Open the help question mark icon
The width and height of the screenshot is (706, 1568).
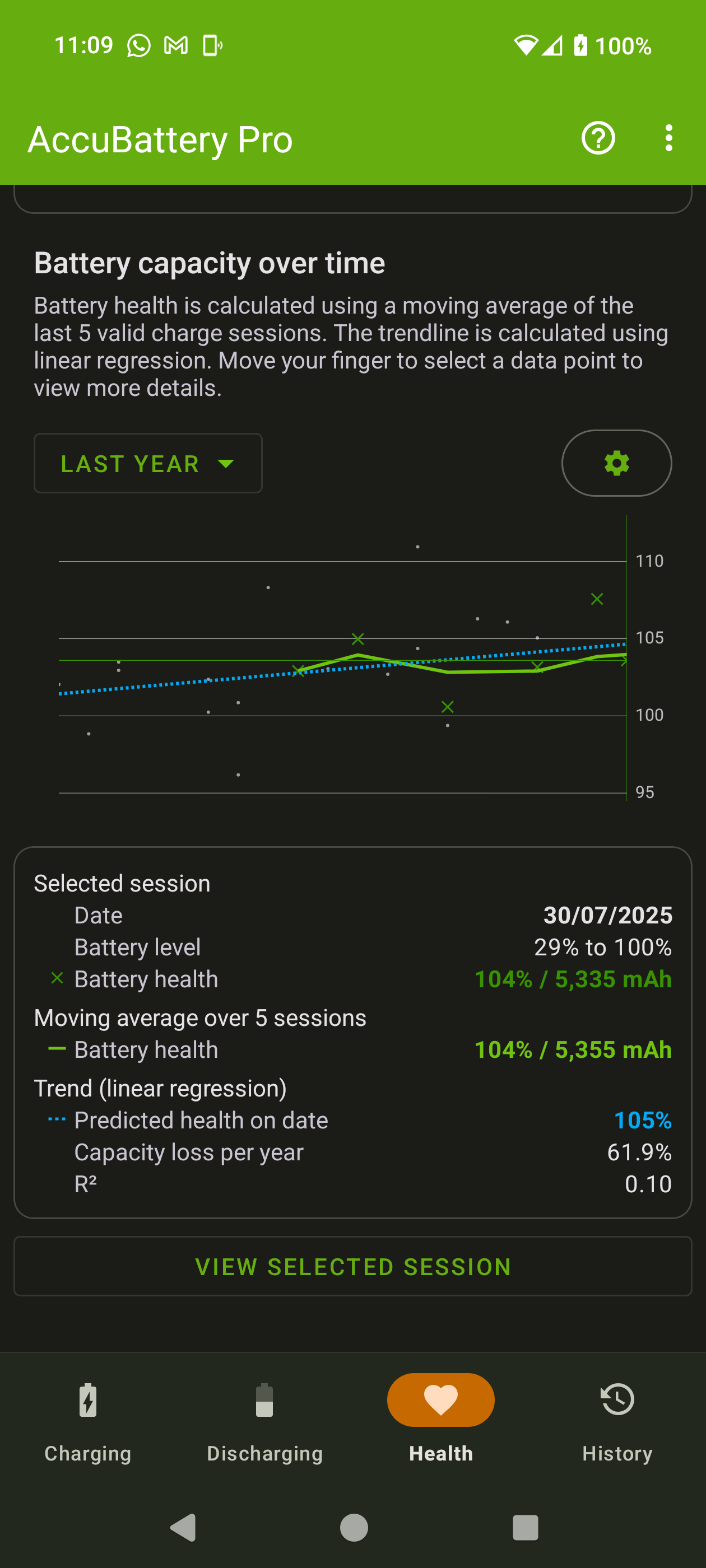point(598,138)
